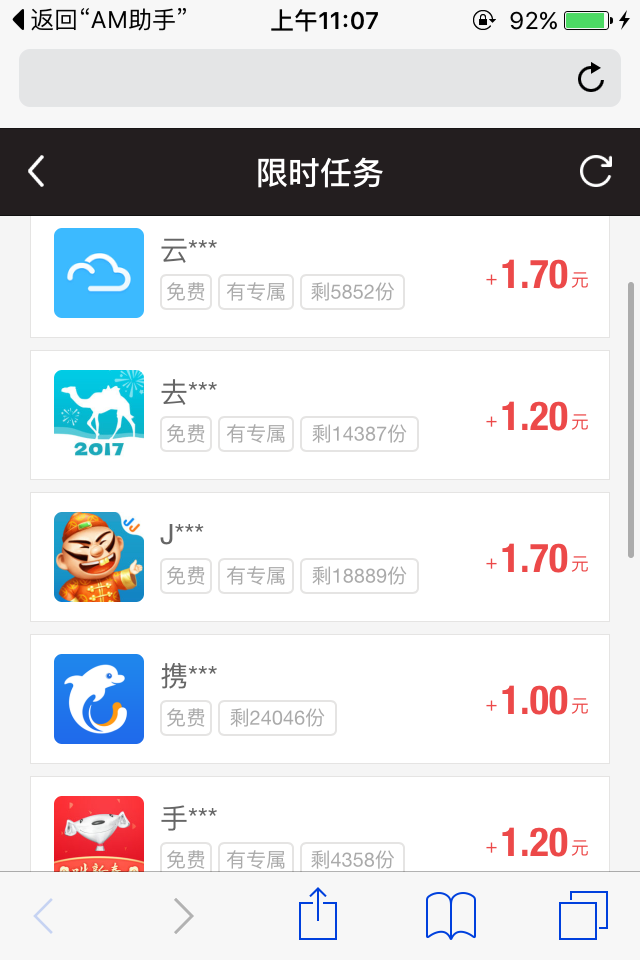Show open Safari tabs
The image size is (640, 960).
(x=583, y=915)
